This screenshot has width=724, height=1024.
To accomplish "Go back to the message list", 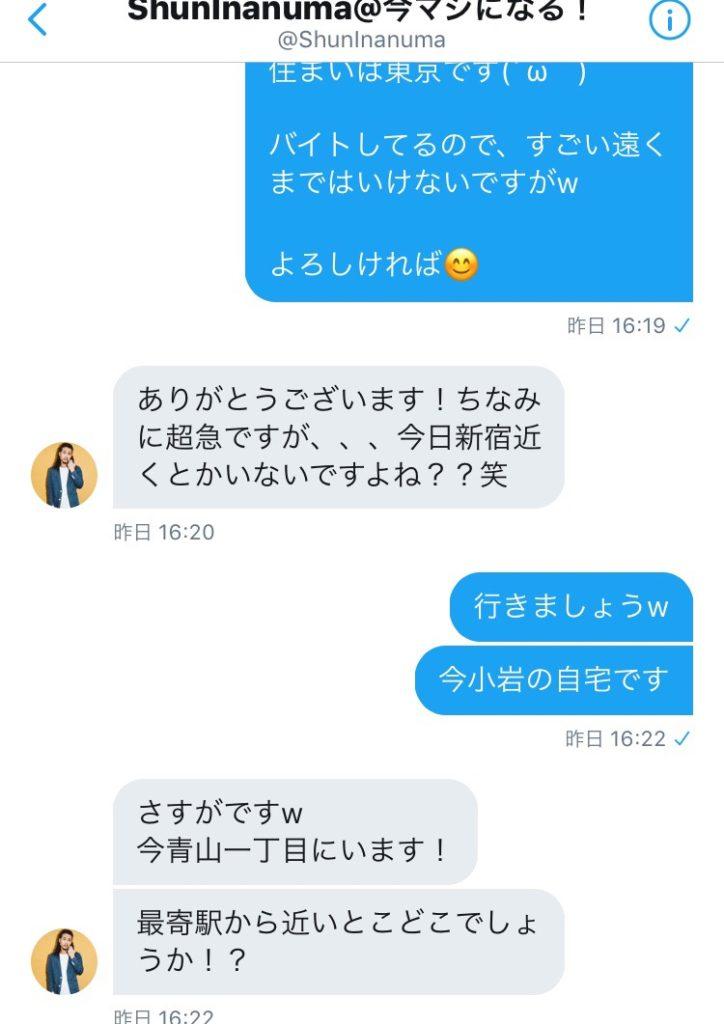I will pos(37,19).
